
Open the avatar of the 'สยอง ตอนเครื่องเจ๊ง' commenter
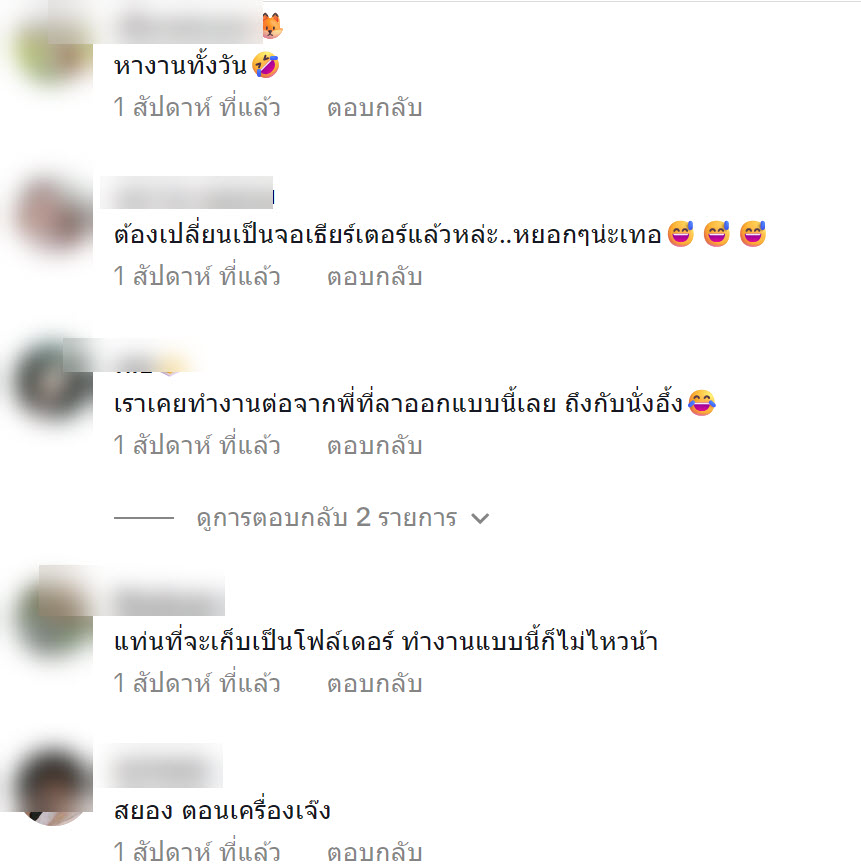52,785
